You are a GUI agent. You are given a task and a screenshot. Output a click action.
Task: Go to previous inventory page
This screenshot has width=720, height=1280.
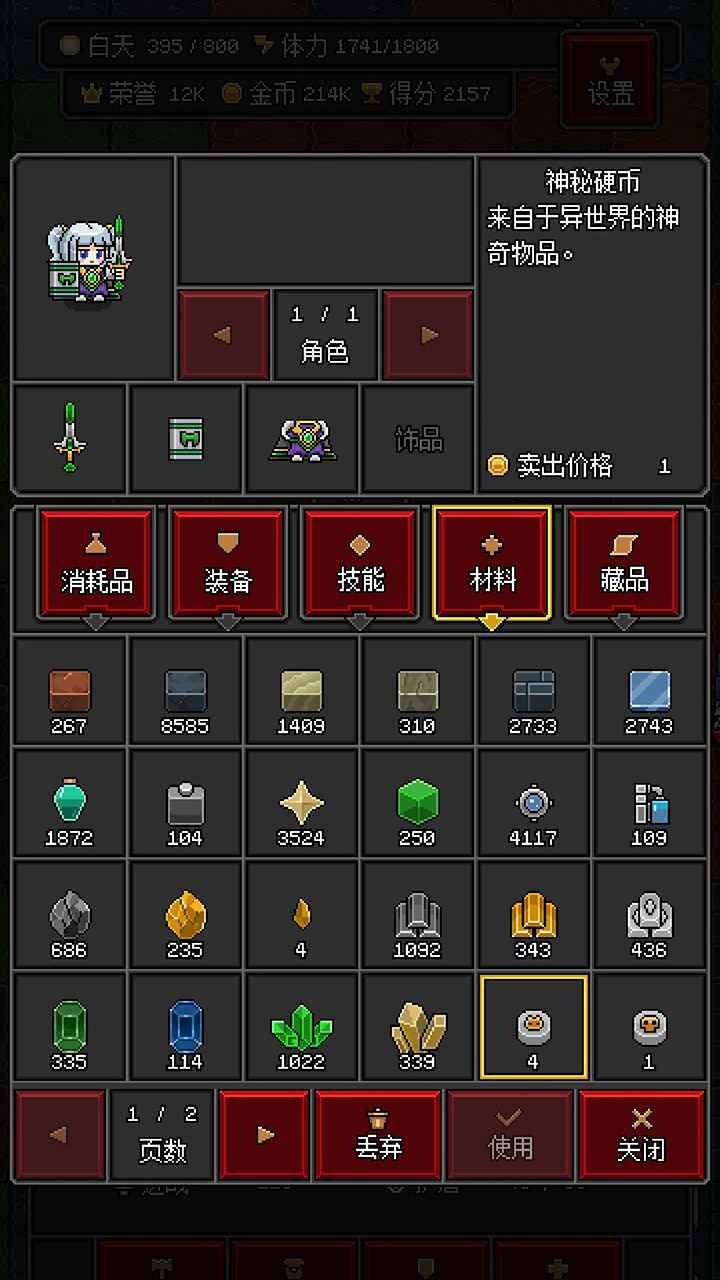coord(60,1134)
